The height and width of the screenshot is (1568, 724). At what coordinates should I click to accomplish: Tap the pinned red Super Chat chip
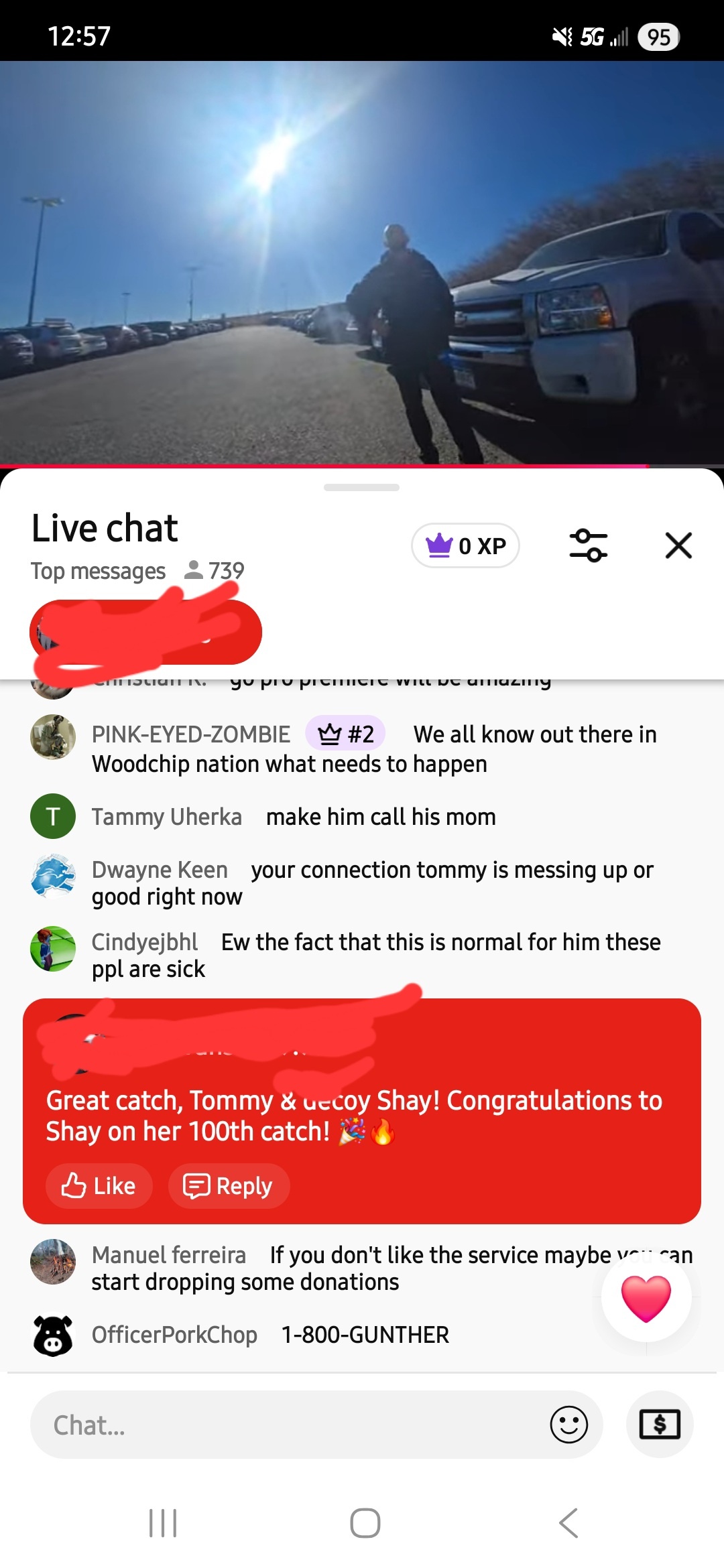click(x=145, y=633)
